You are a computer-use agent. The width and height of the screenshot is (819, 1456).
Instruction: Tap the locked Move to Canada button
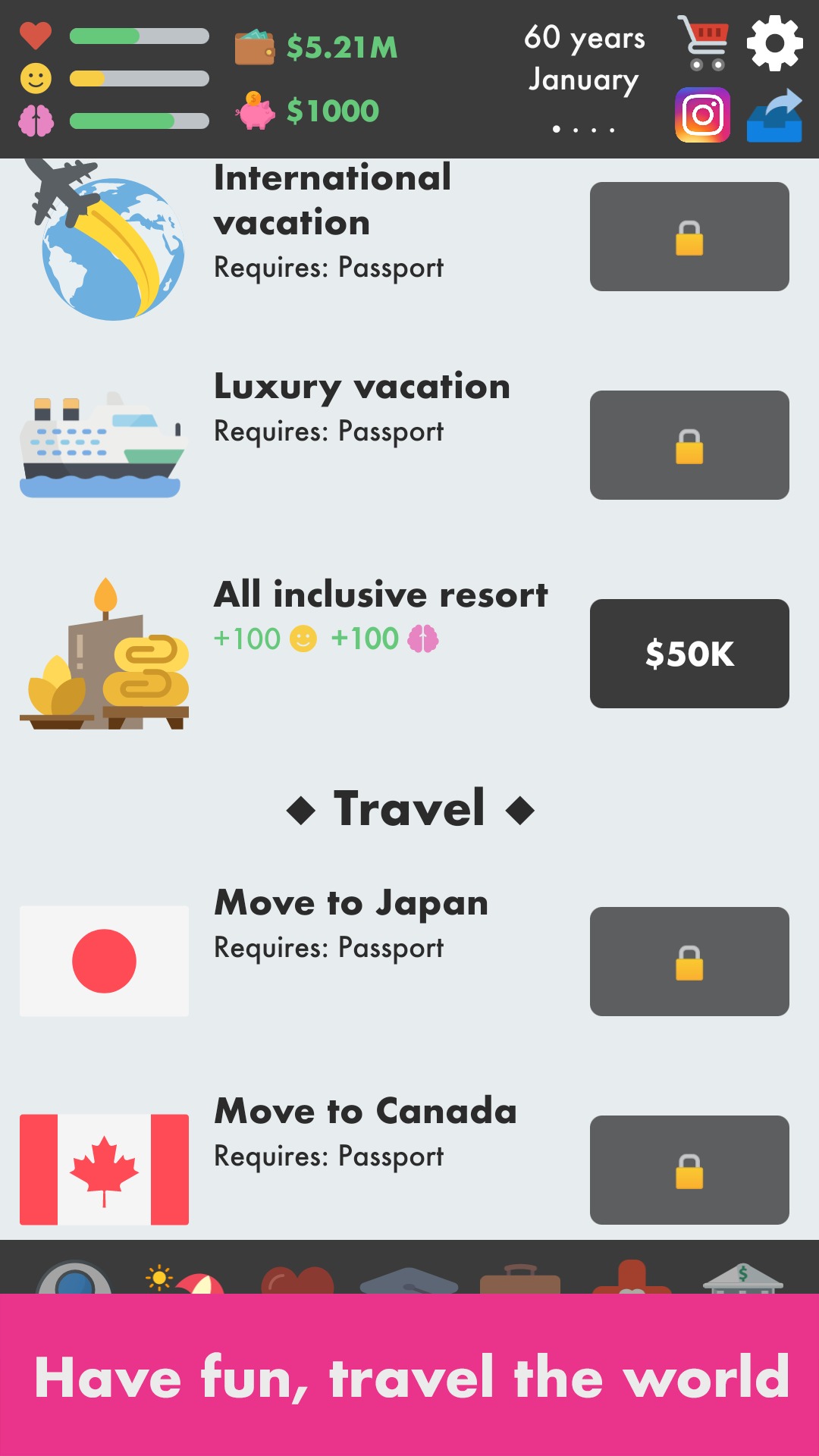[x=689, y=1170]
